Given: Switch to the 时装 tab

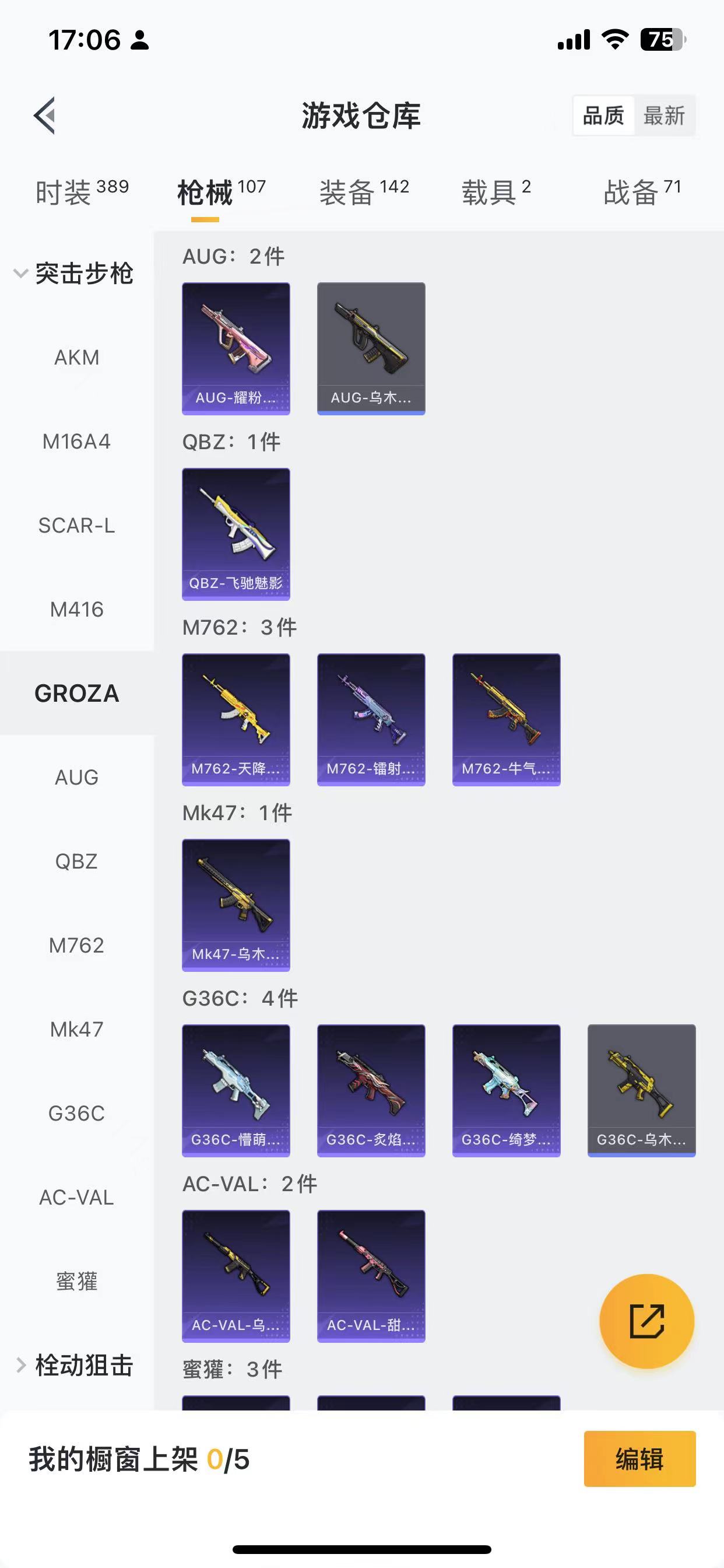Looking at the screenshot, I should [82, 192].
